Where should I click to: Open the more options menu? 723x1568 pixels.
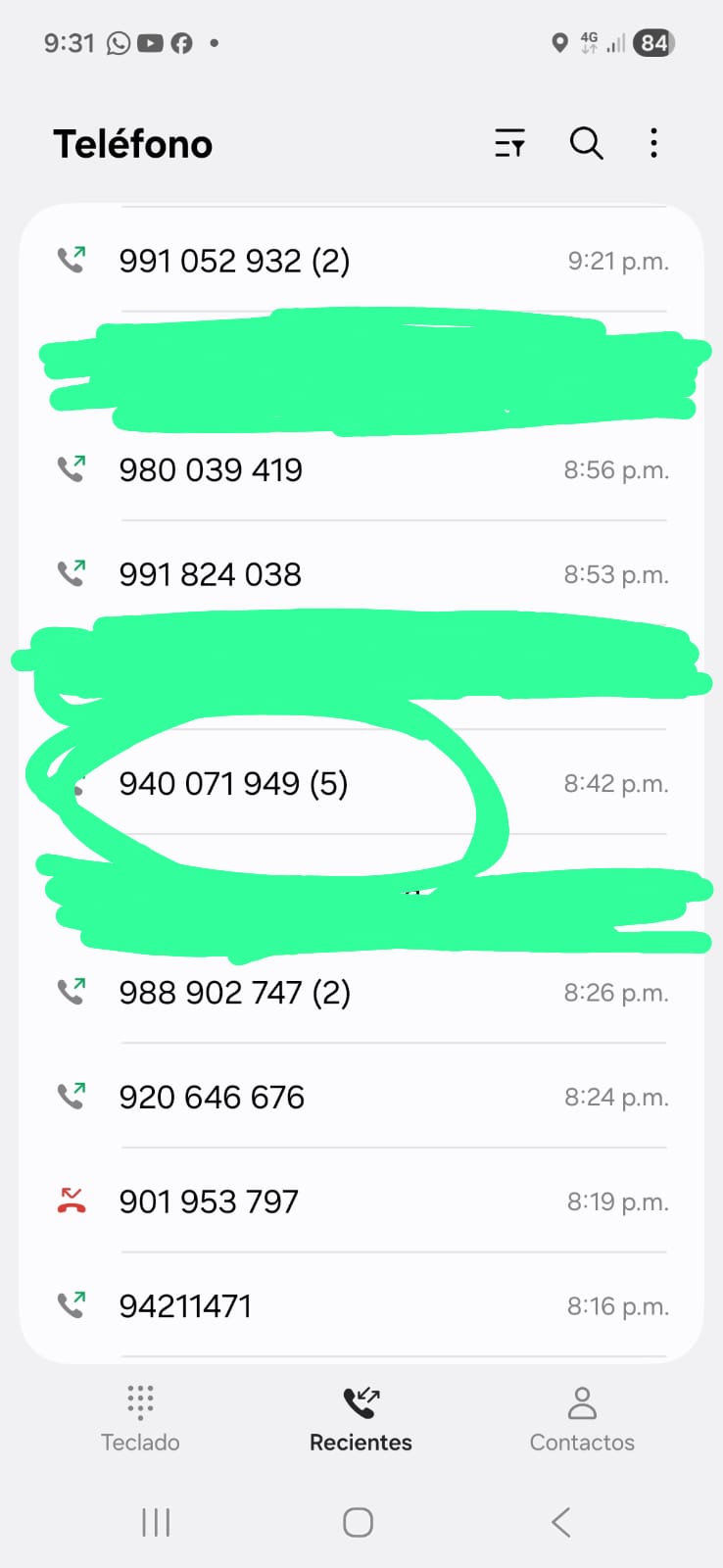pos(653,144)
